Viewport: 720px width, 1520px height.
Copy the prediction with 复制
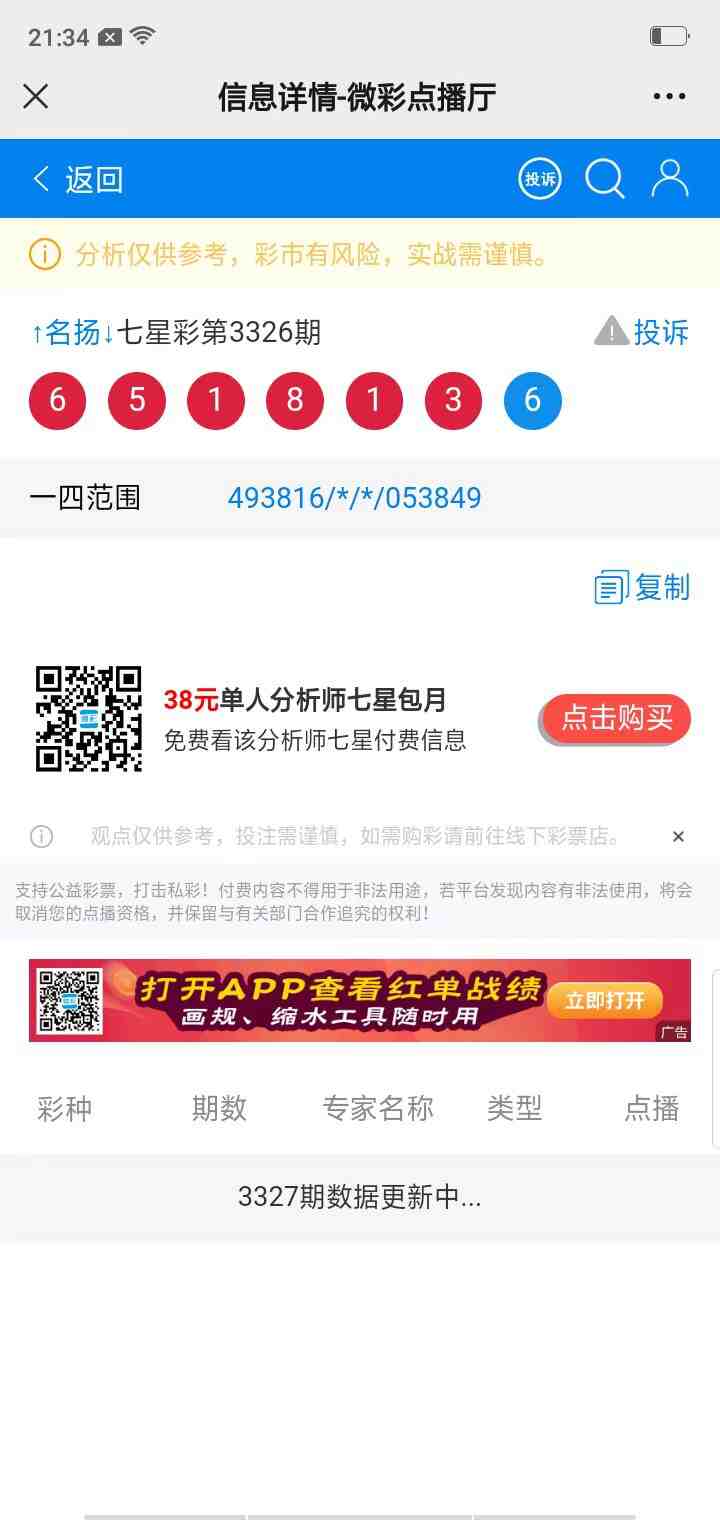pyautogui.click(x=643, y=587)
